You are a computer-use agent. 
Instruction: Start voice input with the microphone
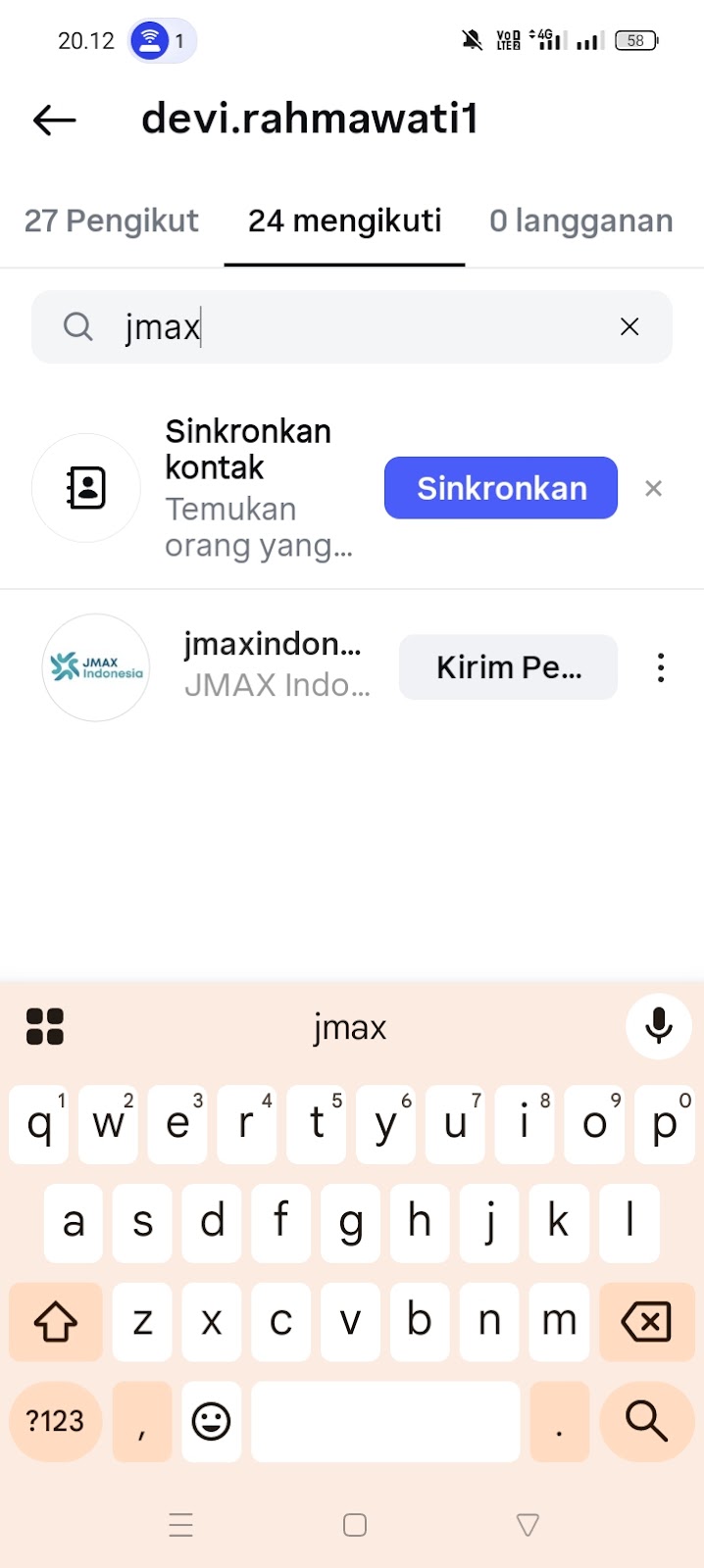(x=658, y=1026)
